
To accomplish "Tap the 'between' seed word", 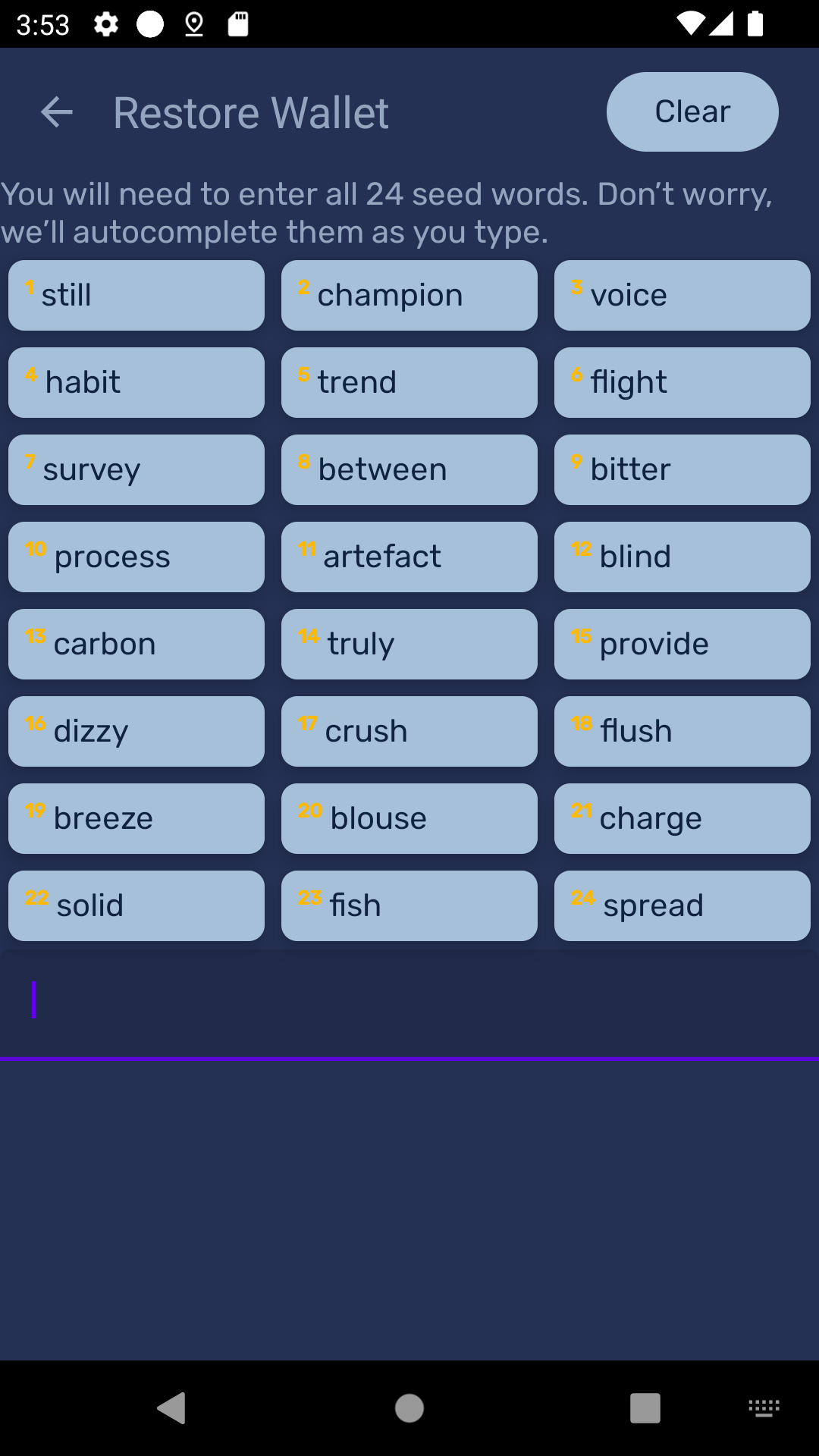I will 409,469.
